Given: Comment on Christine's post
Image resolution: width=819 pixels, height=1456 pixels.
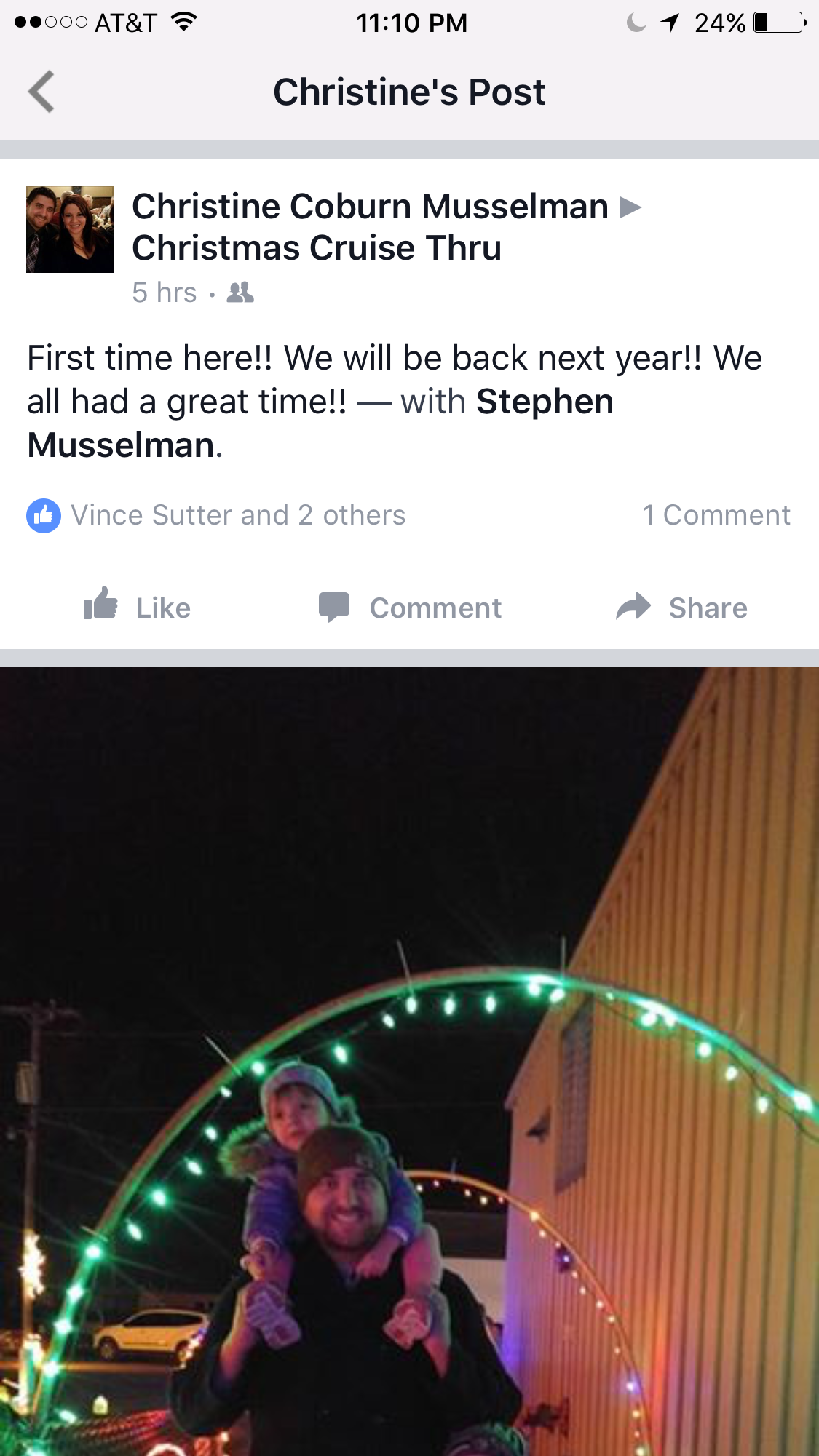Looking at the screenshot, I should click(x=410, y=607).
